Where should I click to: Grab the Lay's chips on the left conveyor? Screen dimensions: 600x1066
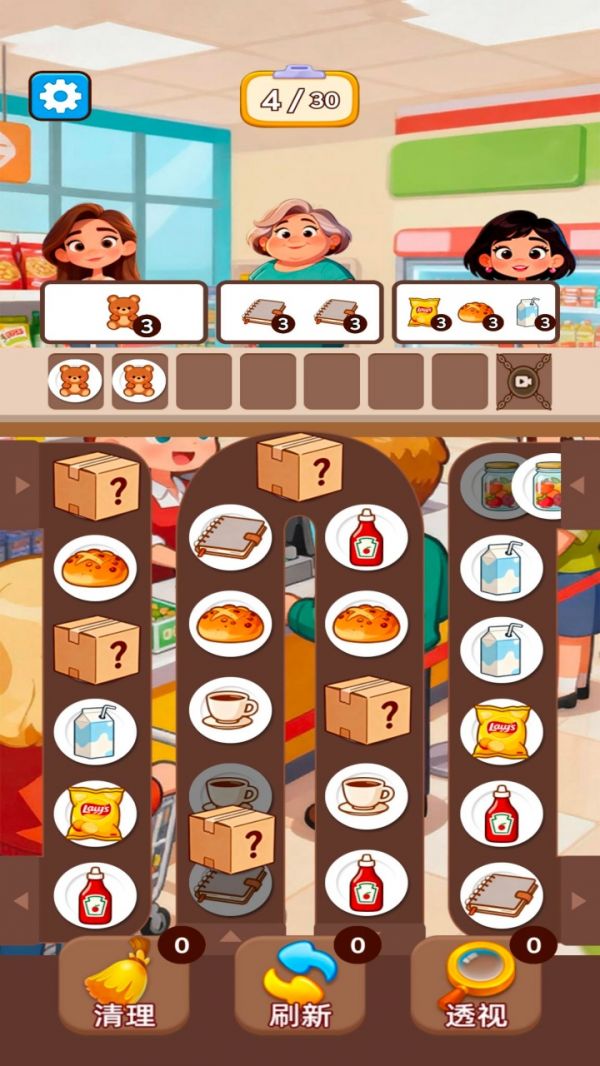point(95,812)
